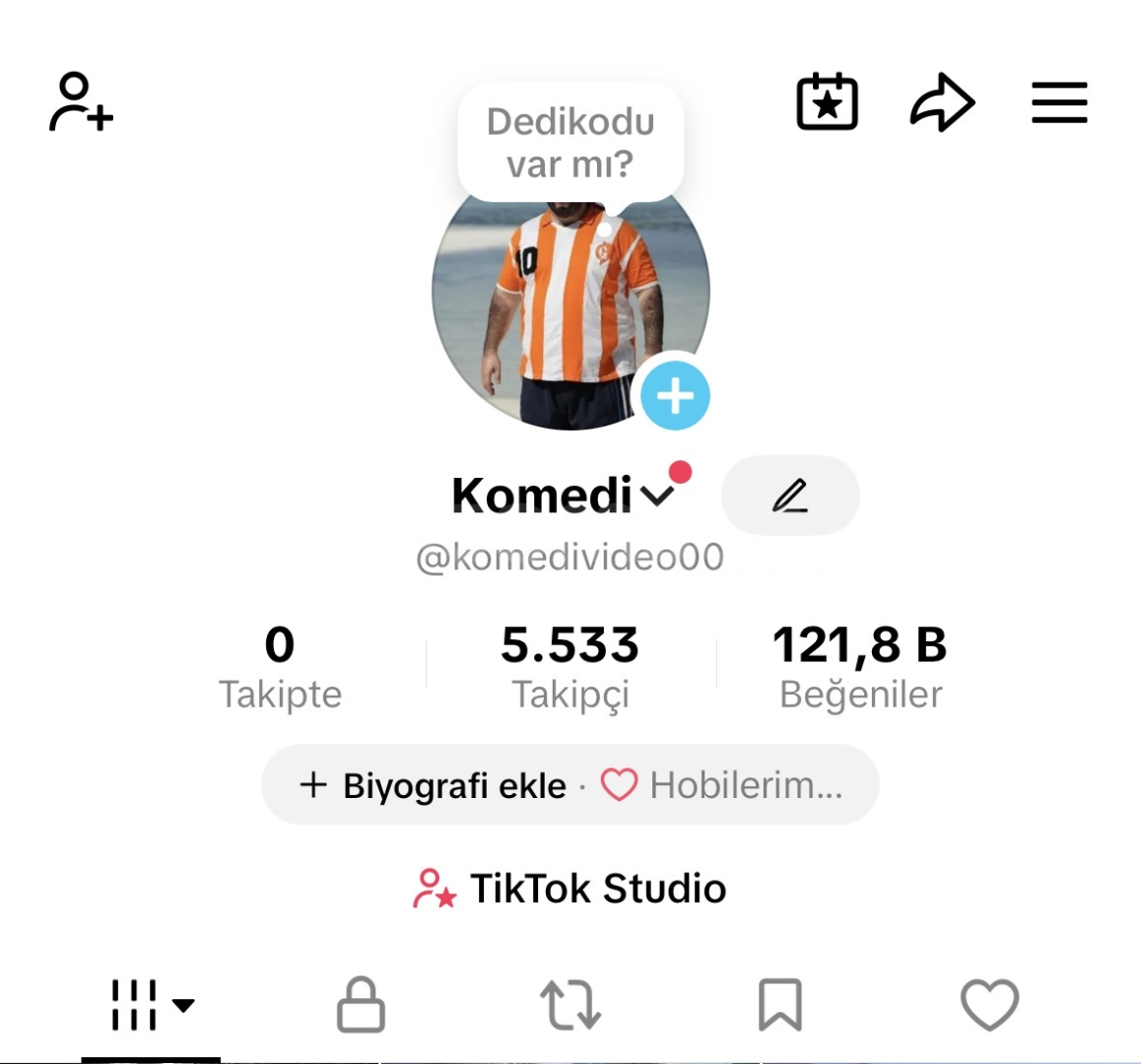Switch to the liked videos heart tab
This screenshot has width=1141, height=1064.
[989, 1005]
